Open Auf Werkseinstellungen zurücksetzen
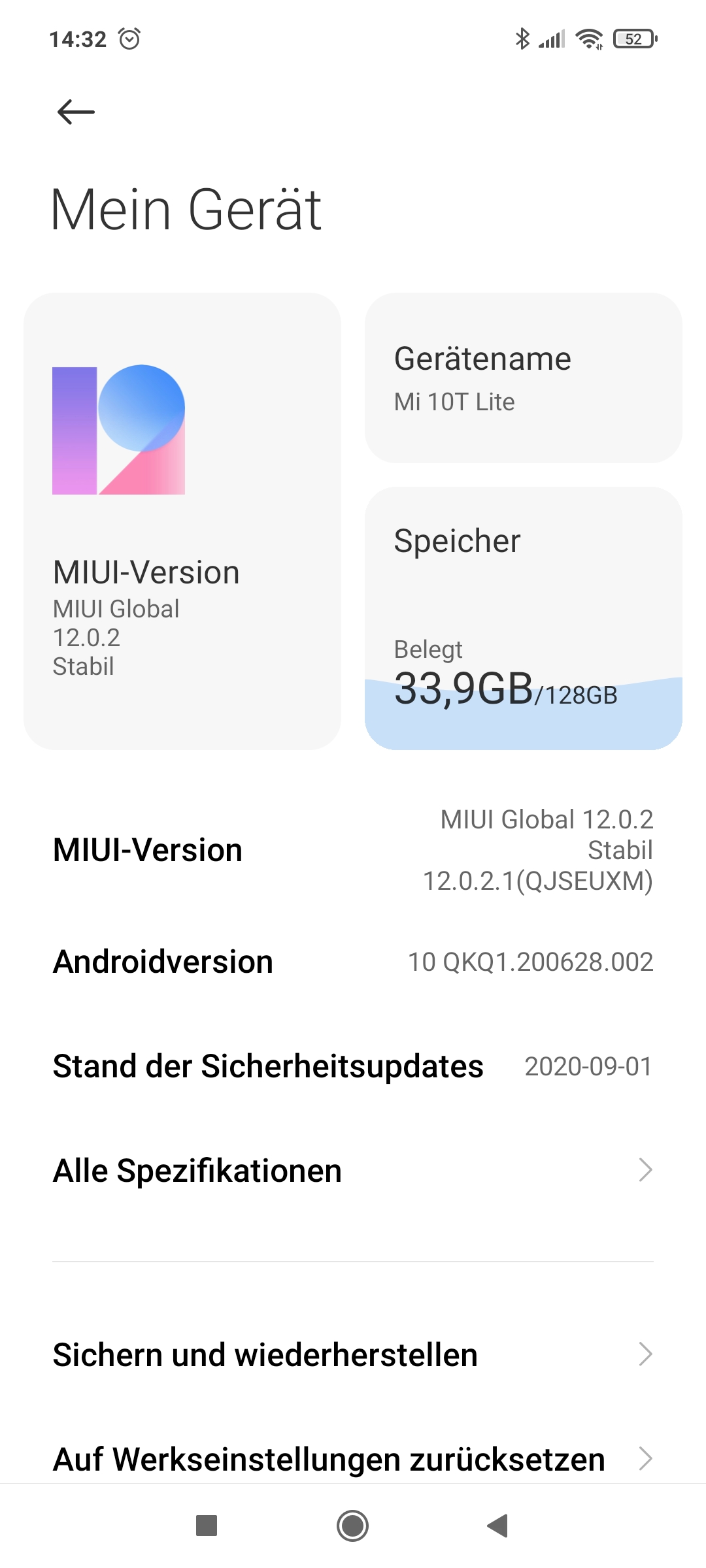 353,1459
